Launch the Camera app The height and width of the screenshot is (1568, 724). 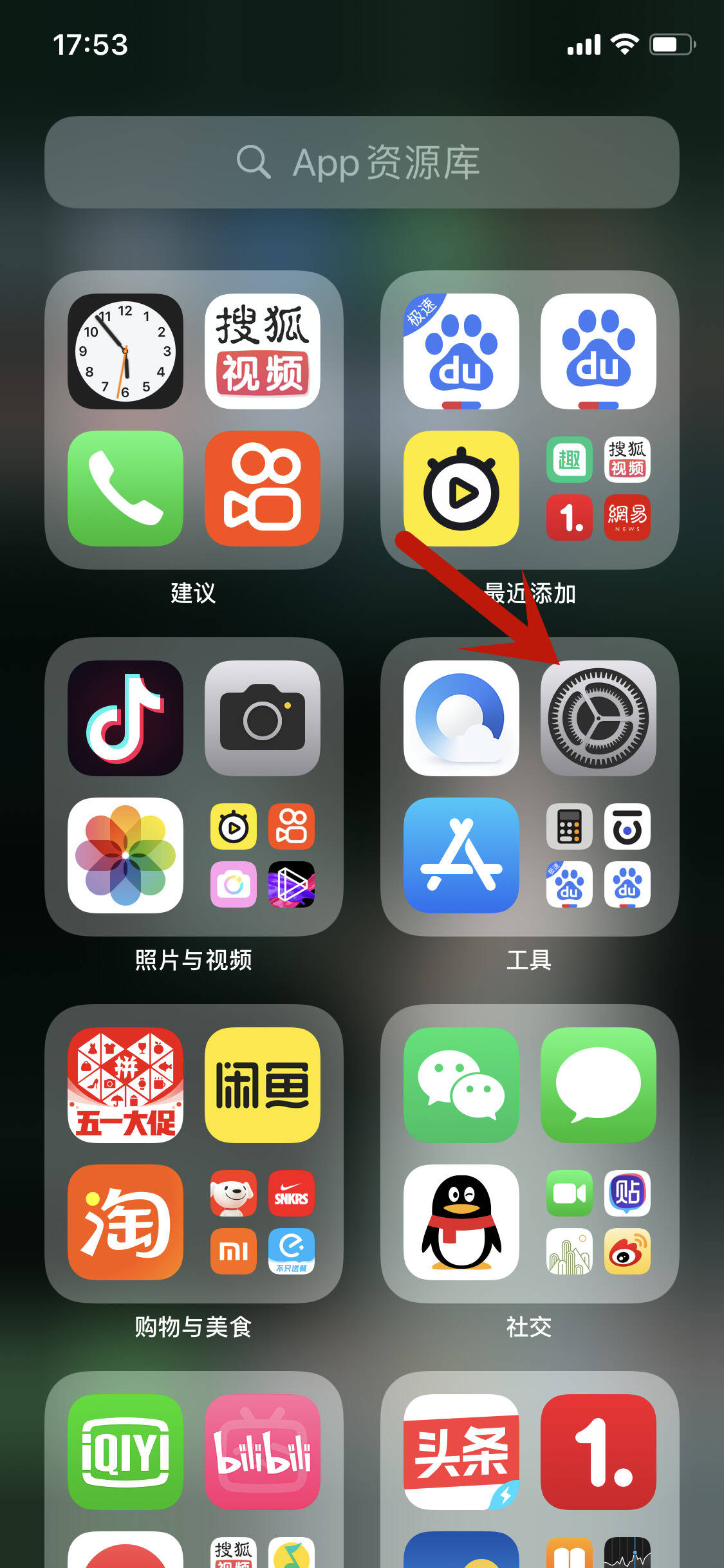[263, 718]
